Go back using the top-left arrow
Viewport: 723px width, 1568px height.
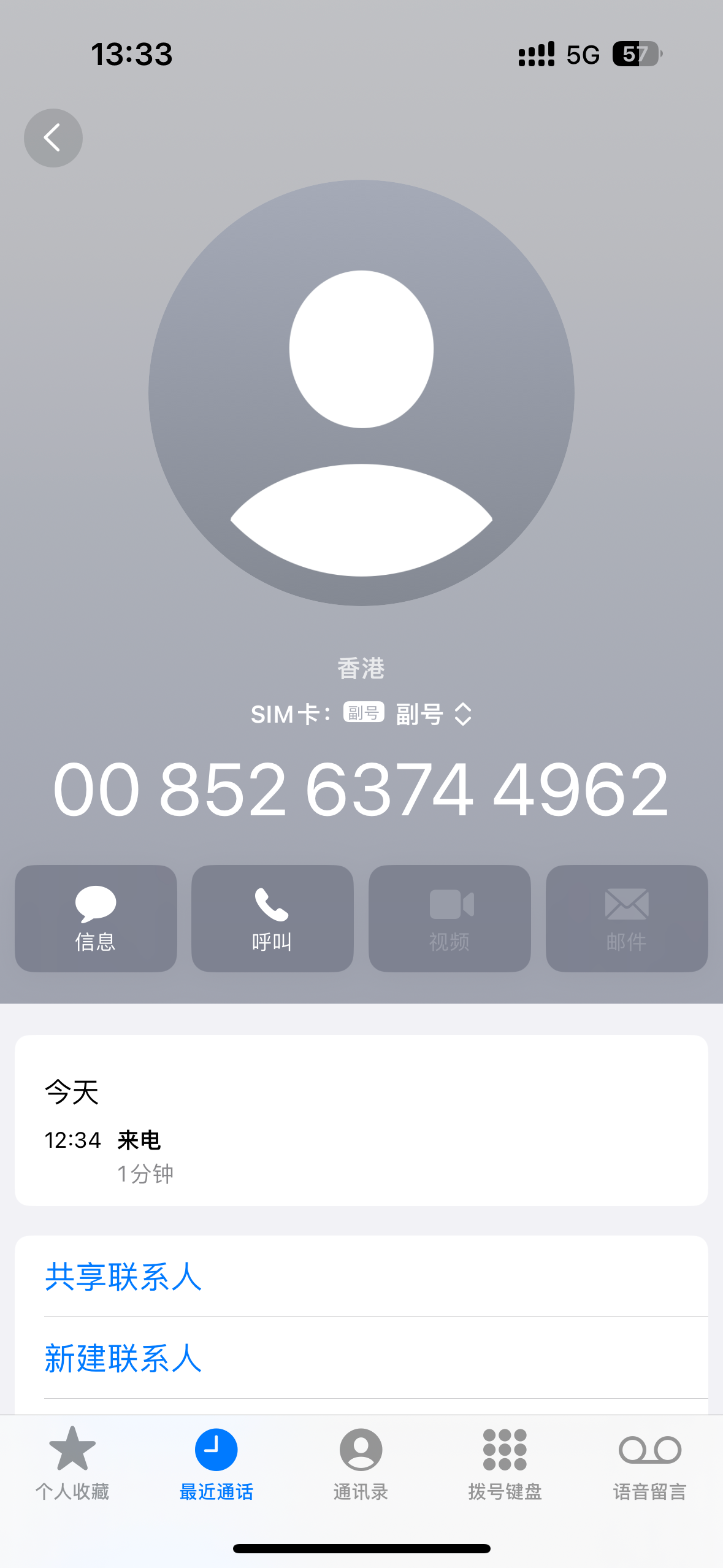(x=53, y=138)
